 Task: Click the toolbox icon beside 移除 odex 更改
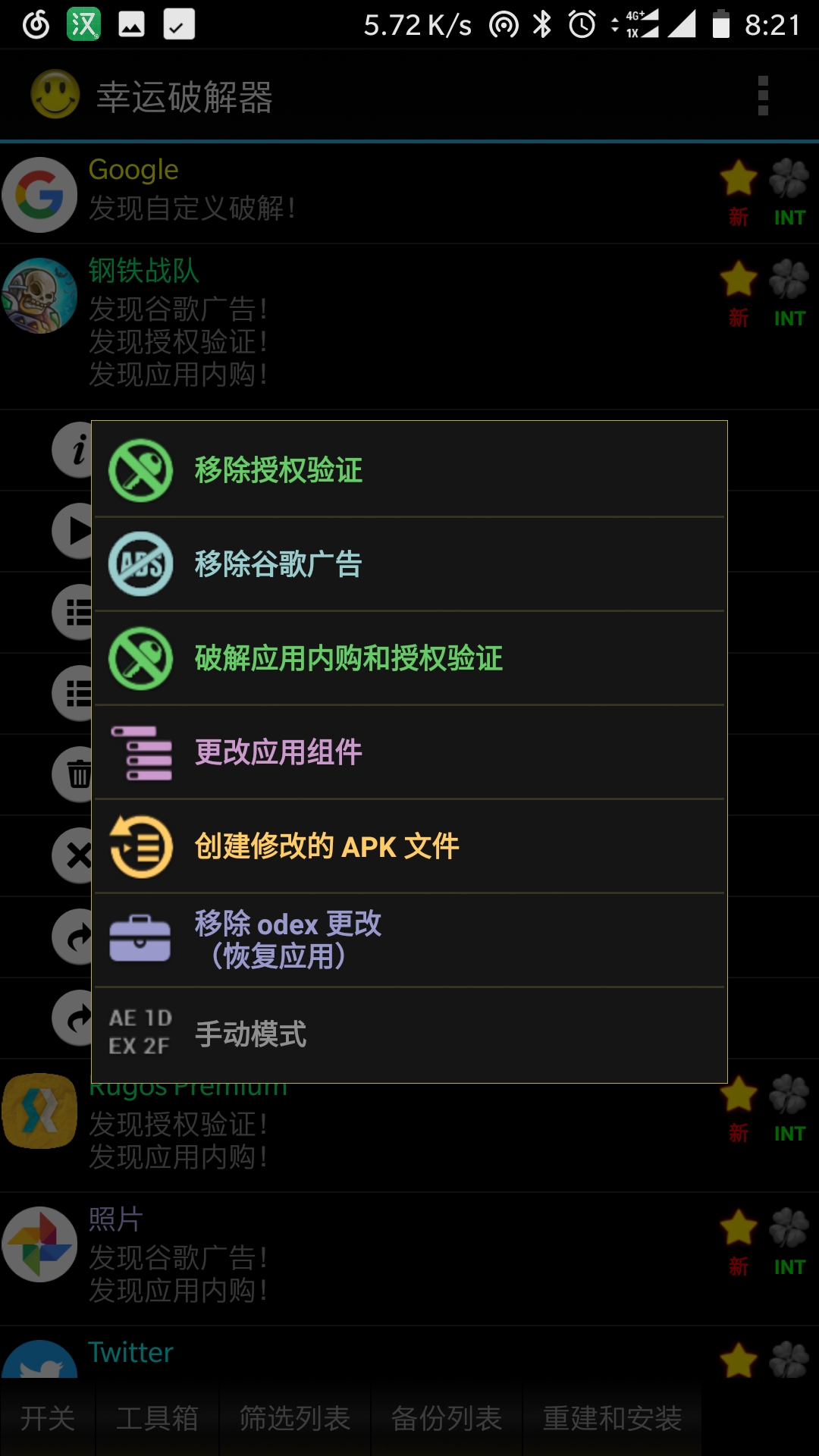point(140,939)
